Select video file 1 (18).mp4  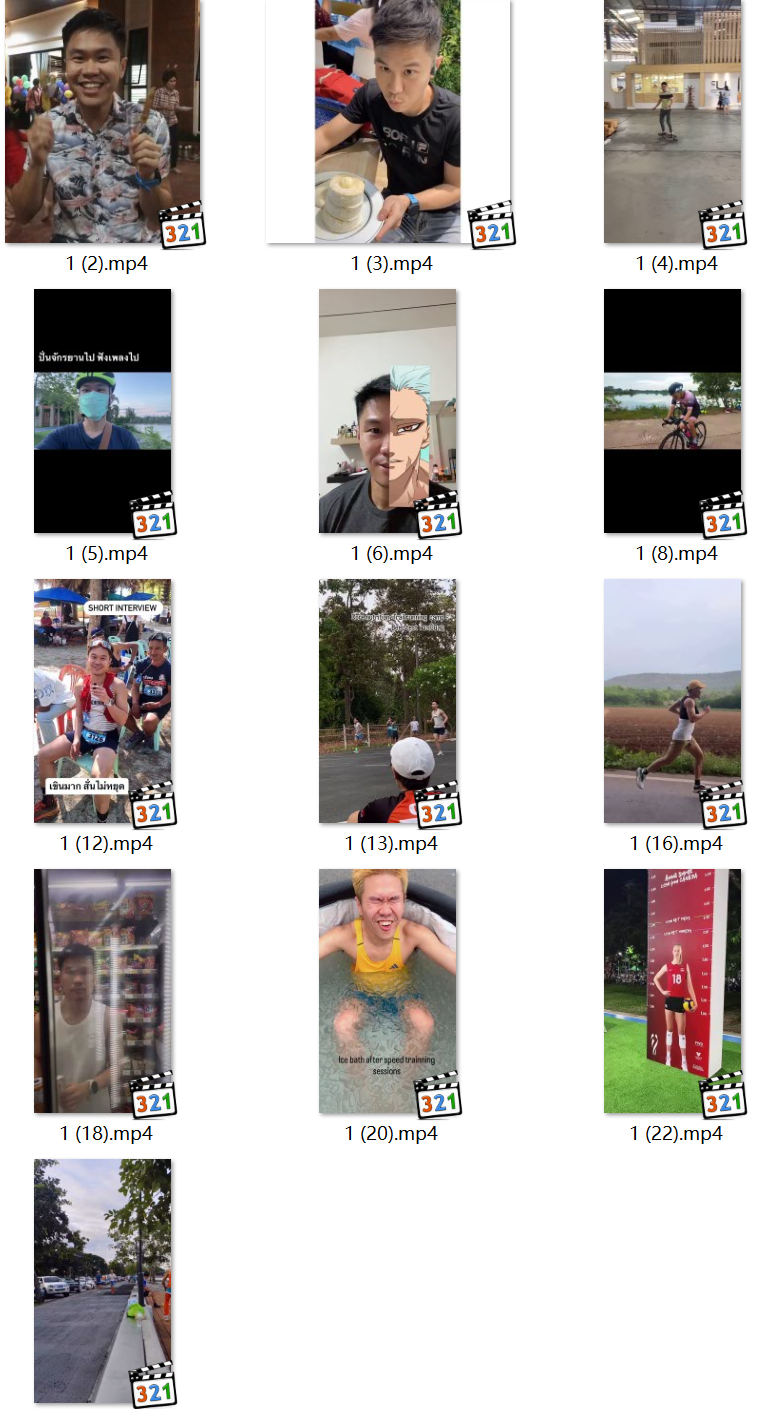coord(103,991)
